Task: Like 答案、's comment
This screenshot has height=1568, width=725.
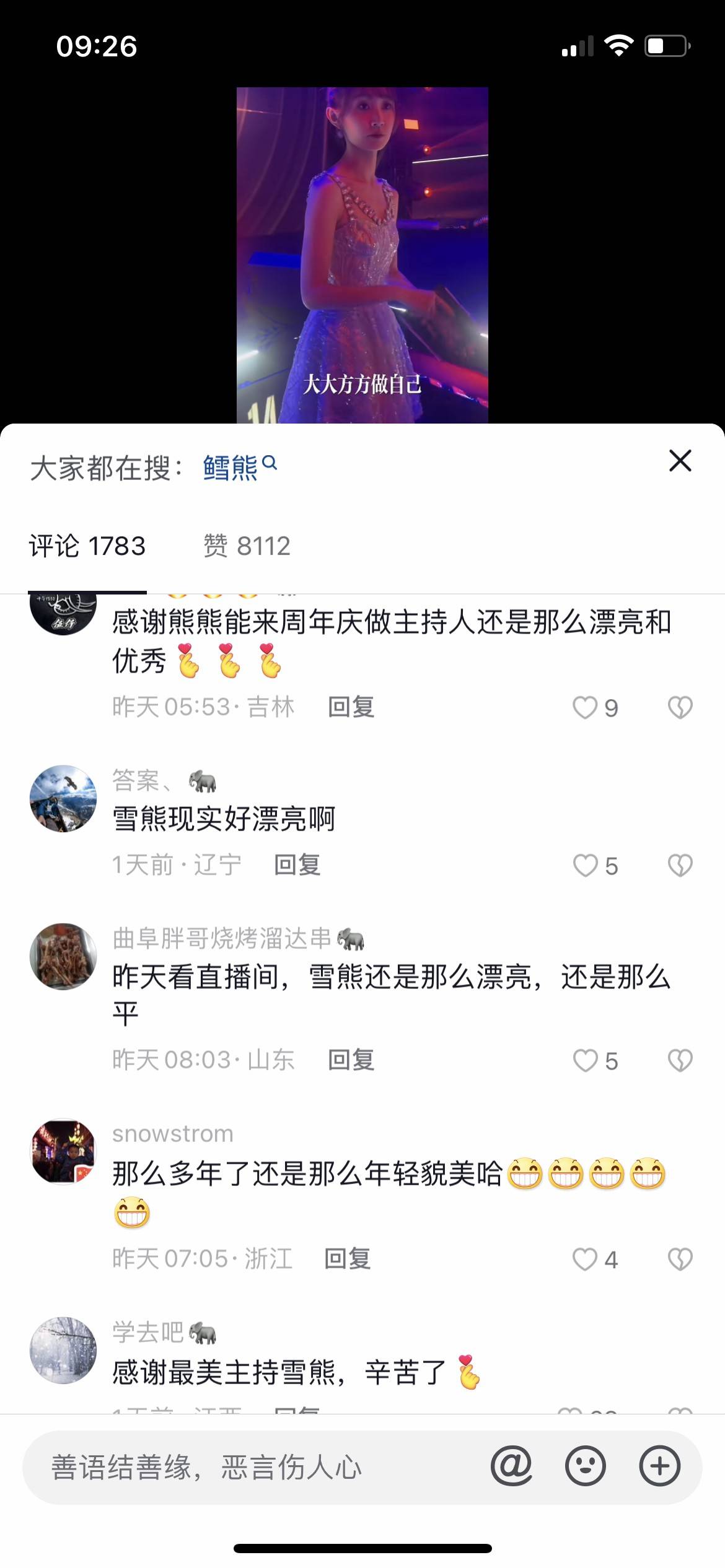Action: [x=585, y=865]
